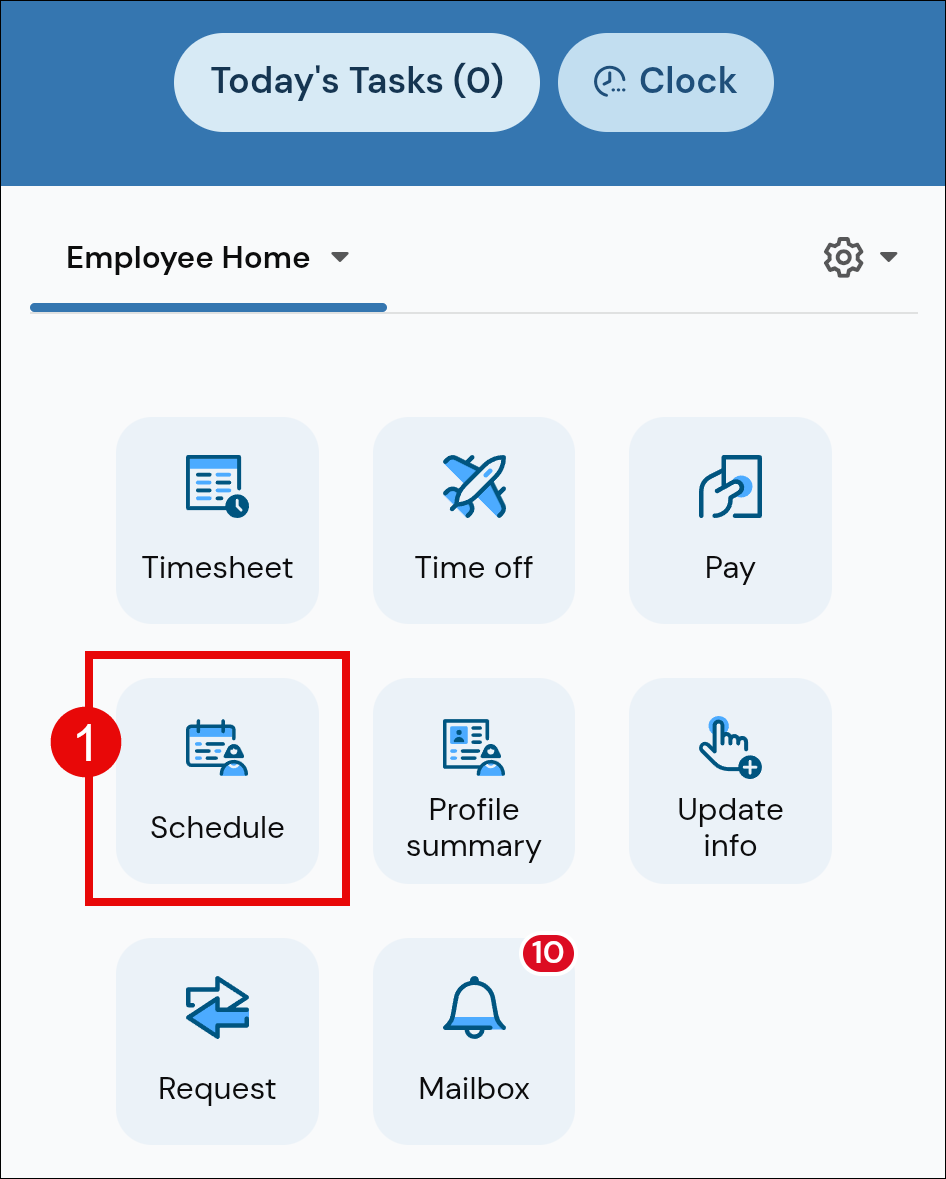
Task: Open the Pay tile
Action: (x=730, y=520)
